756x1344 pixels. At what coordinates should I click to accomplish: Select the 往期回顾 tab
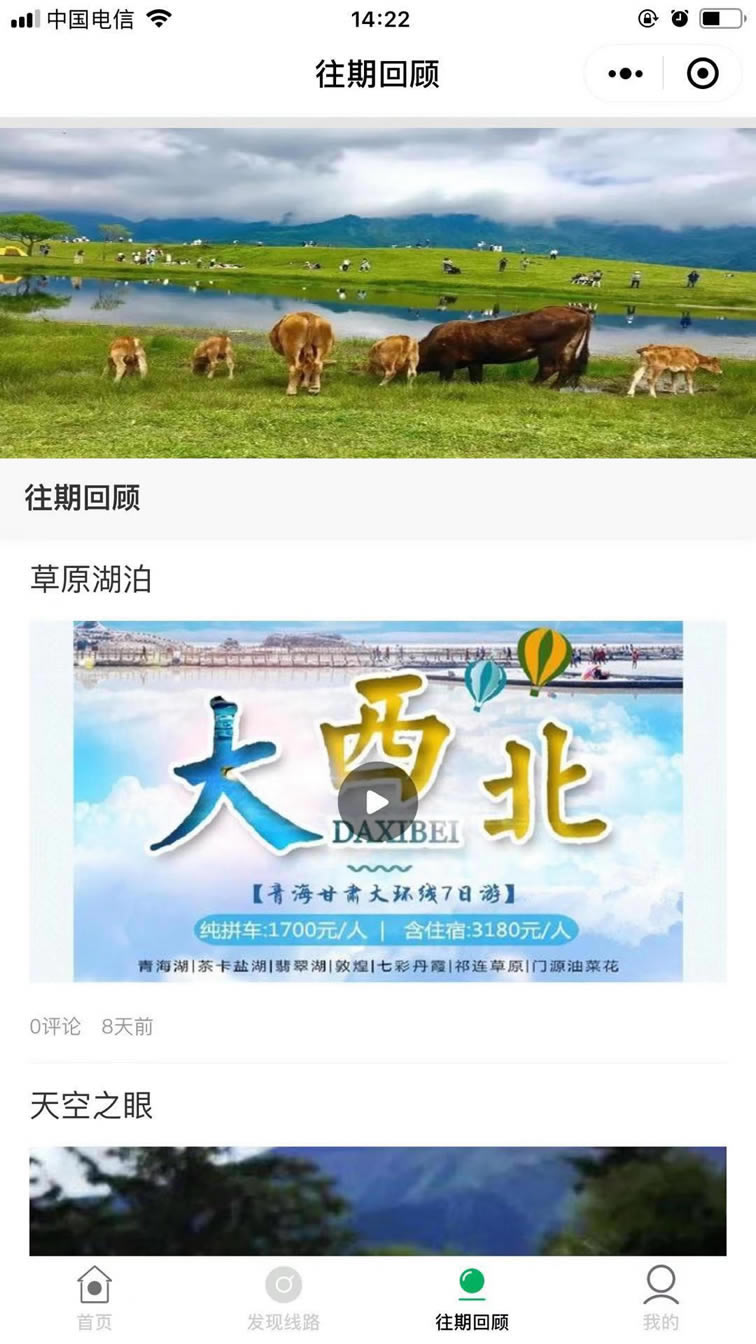tap(472, 1298)
